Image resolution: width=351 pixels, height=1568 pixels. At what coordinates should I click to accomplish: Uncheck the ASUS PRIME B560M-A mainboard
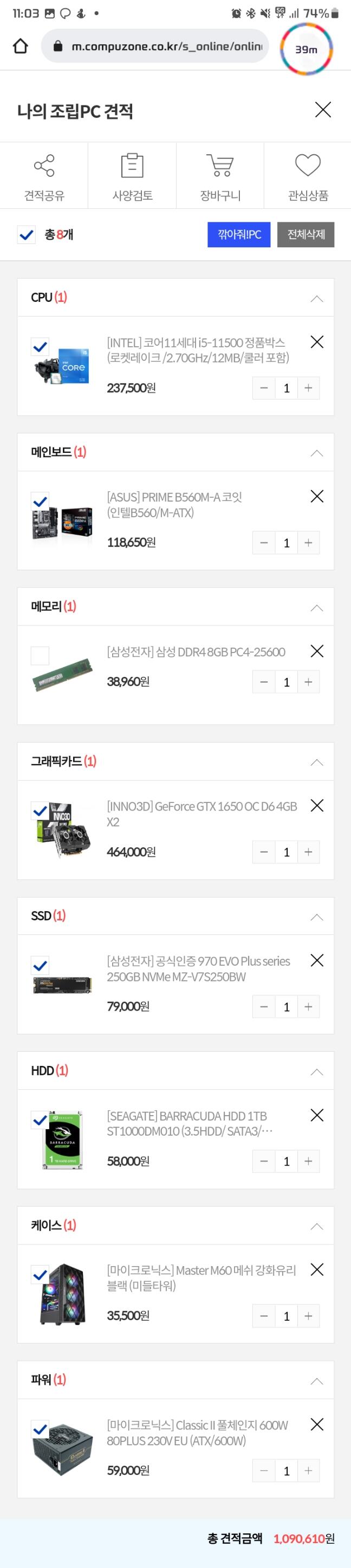click(40, 501)
